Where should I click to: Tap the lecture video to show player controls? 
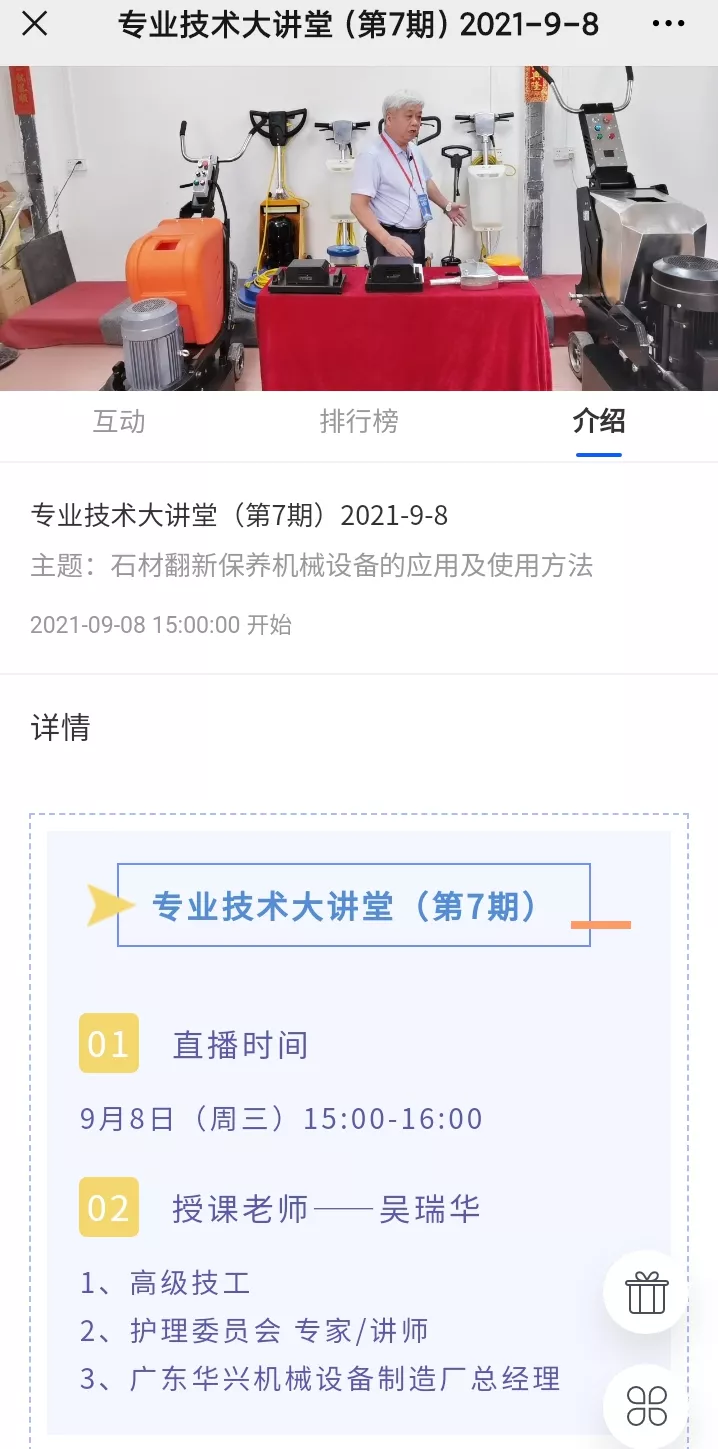click(x=359, y=228)
